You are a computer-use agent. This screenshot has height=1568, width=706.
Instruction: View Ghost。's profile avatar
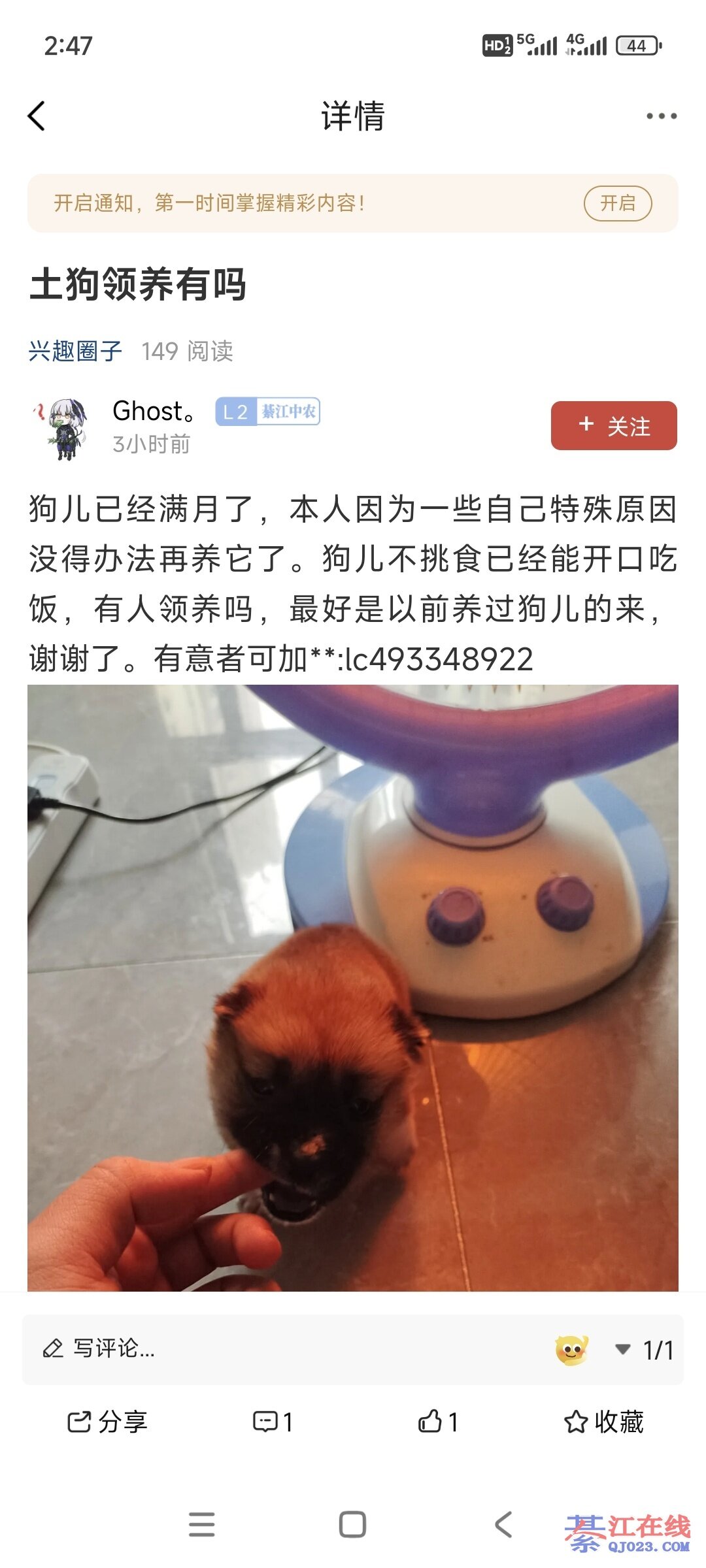tap(63, 428)
